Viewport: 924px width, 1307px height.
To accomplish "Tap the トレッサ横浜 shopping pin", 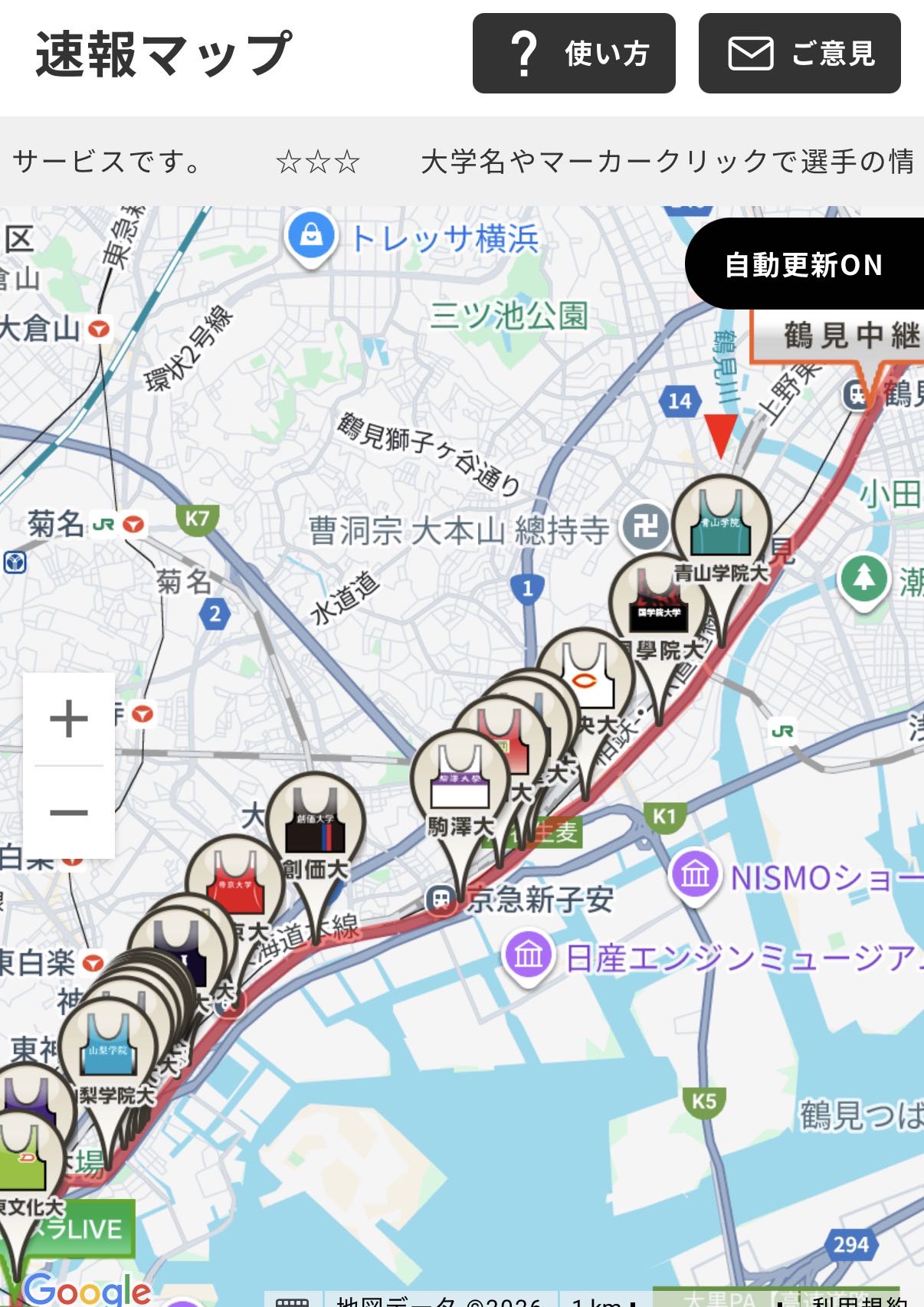I will tap(310, 237).
